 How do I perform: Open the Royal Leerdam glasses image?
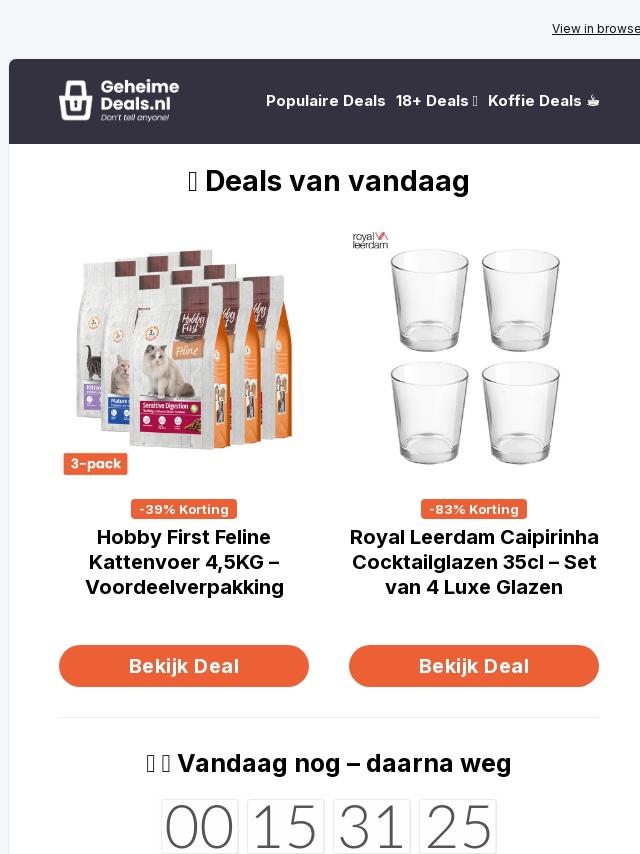click(x=474, y=351)
